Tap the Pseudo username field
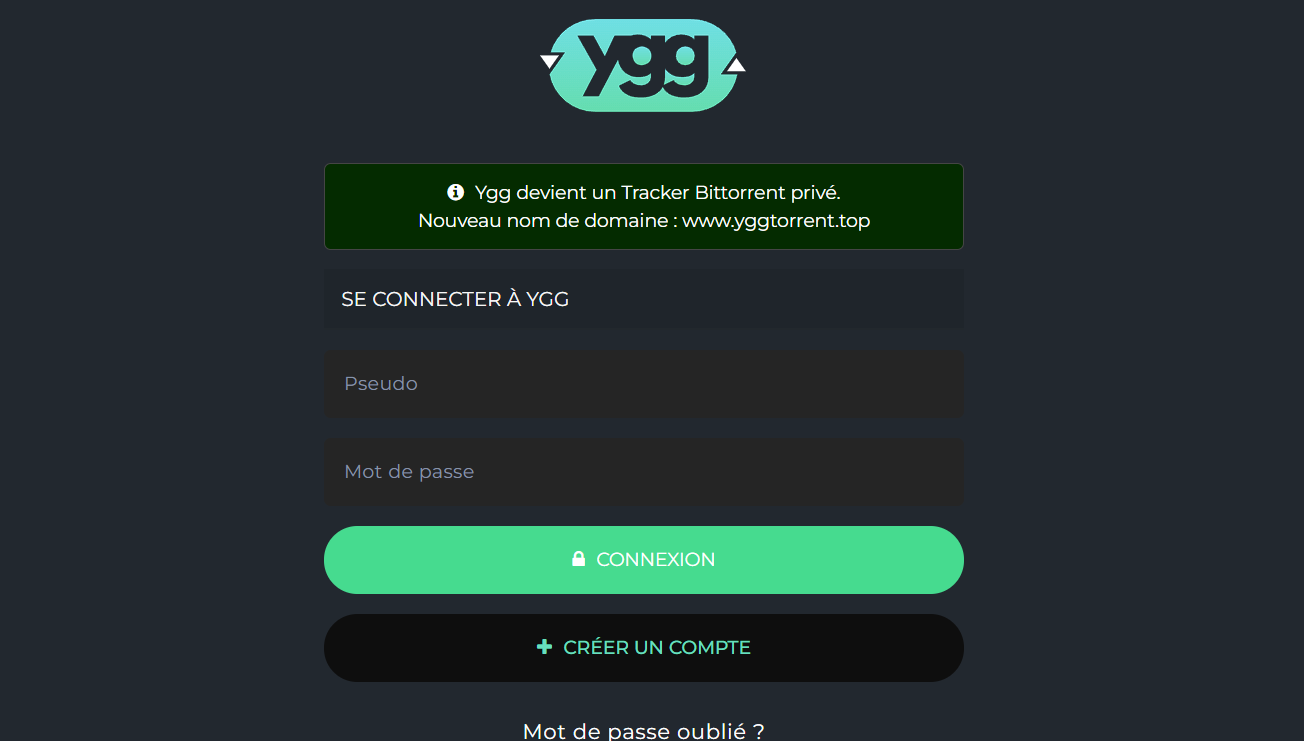 643,383
